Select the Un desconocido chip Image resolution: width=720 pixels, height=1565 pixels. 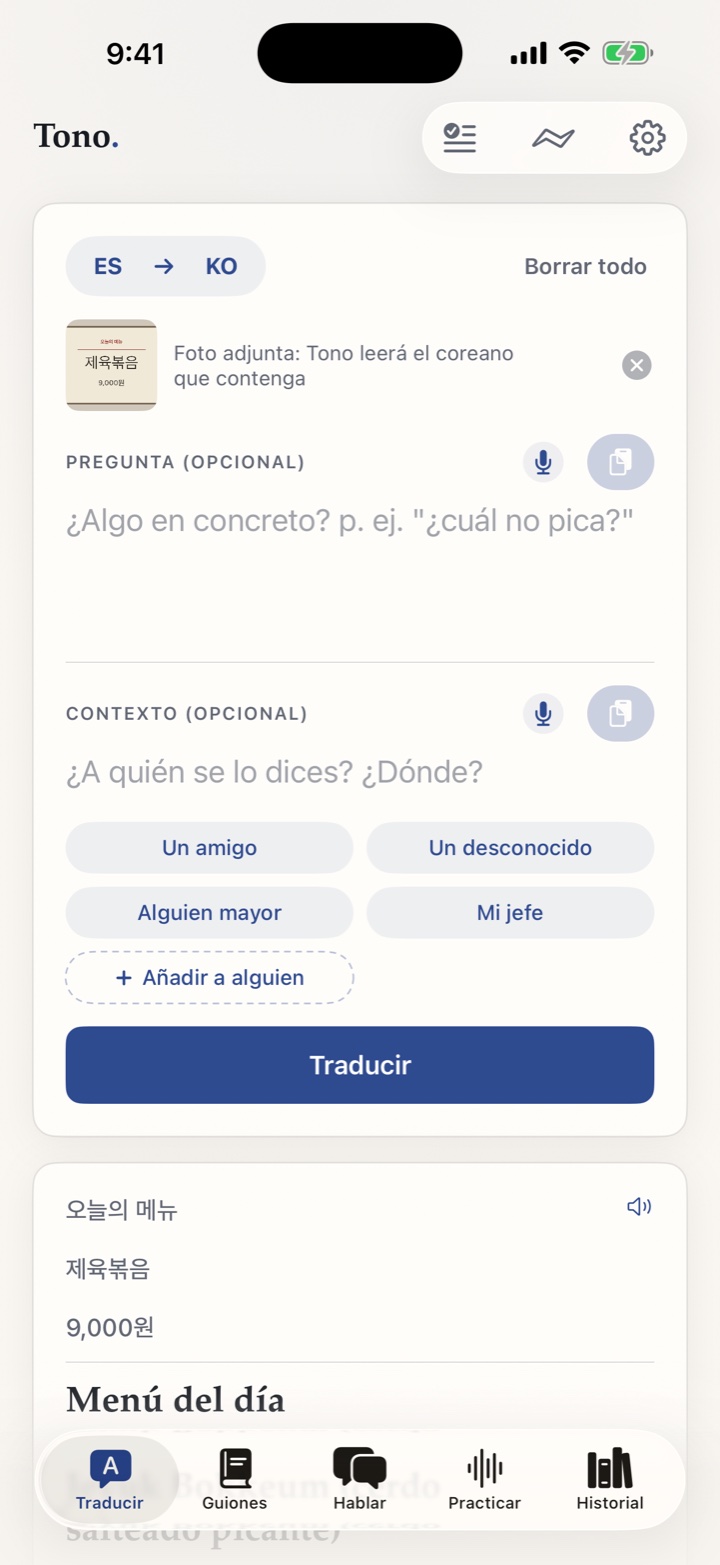510,848
